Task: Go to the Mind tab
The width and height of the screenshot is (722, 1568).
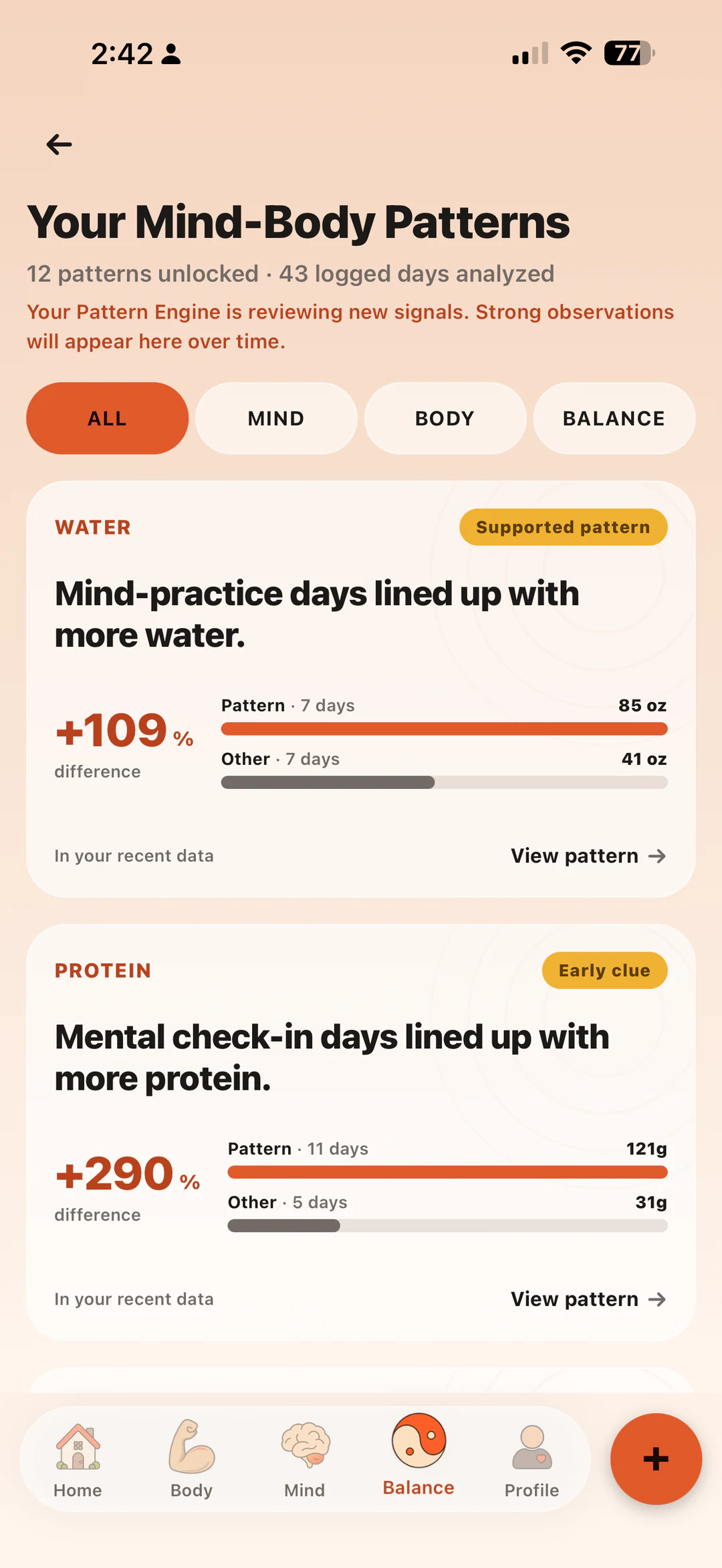Action: (305, 1459)
